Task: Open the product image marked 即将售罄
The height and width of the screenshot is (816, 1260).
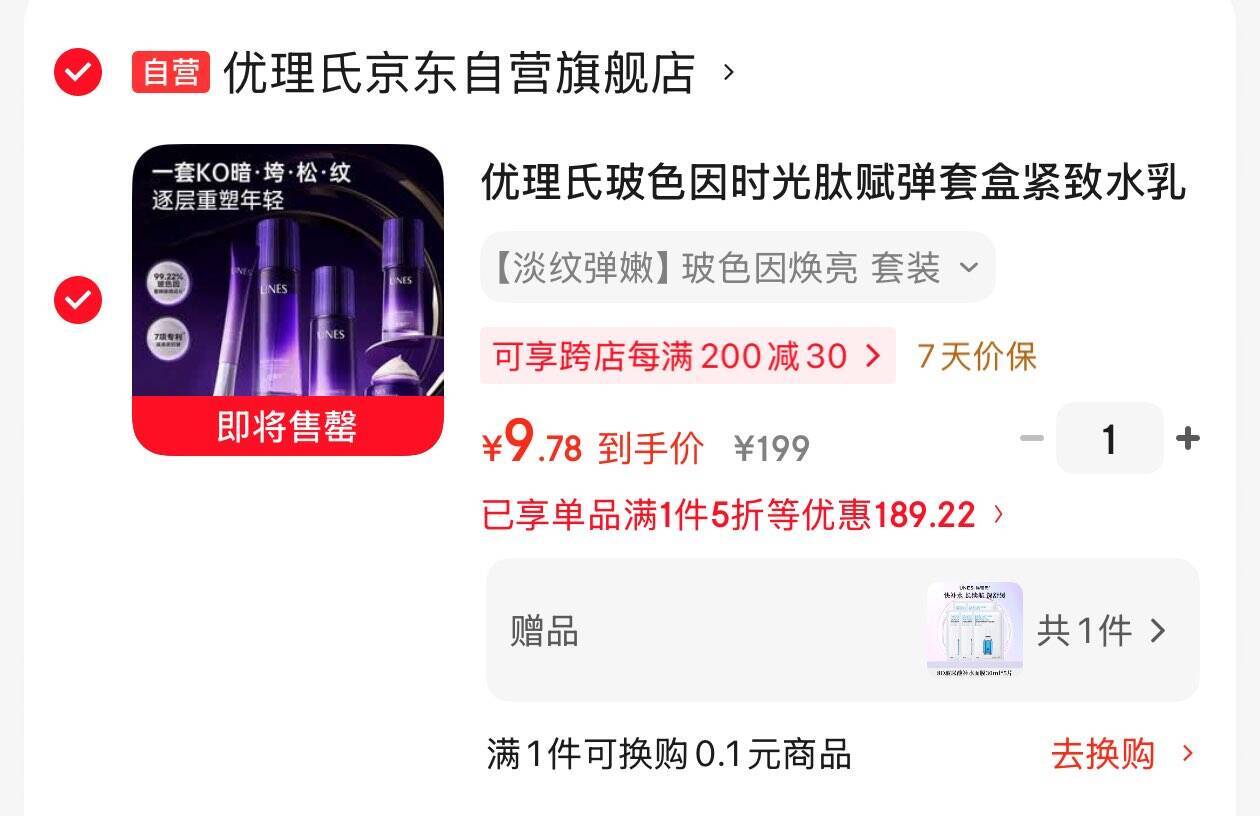Action: [x=288, y=299]
